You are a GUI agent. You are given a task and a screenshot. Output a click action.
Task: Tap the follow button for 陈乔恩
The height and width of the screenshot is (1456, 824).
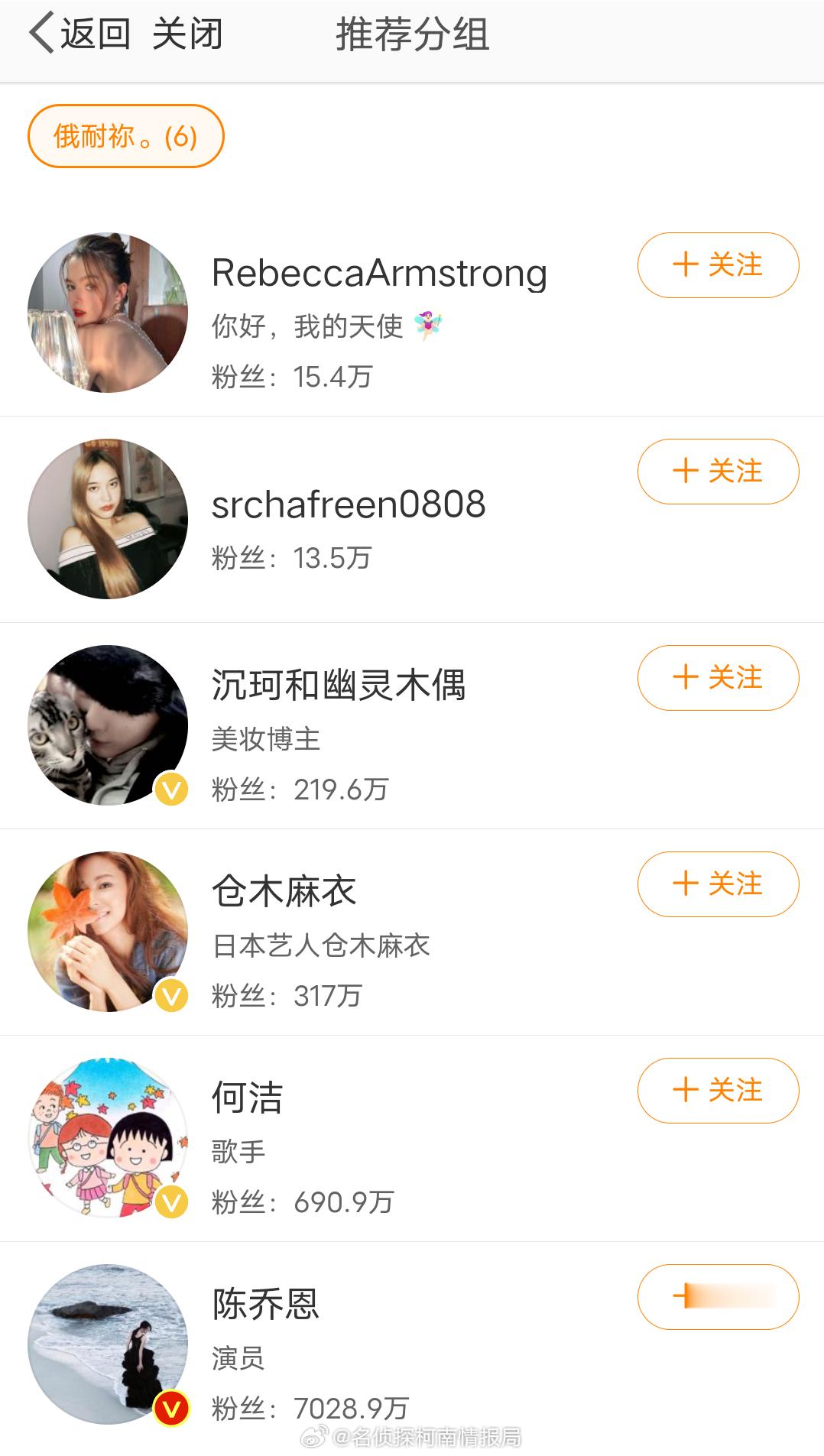(x=718, y=1297)
